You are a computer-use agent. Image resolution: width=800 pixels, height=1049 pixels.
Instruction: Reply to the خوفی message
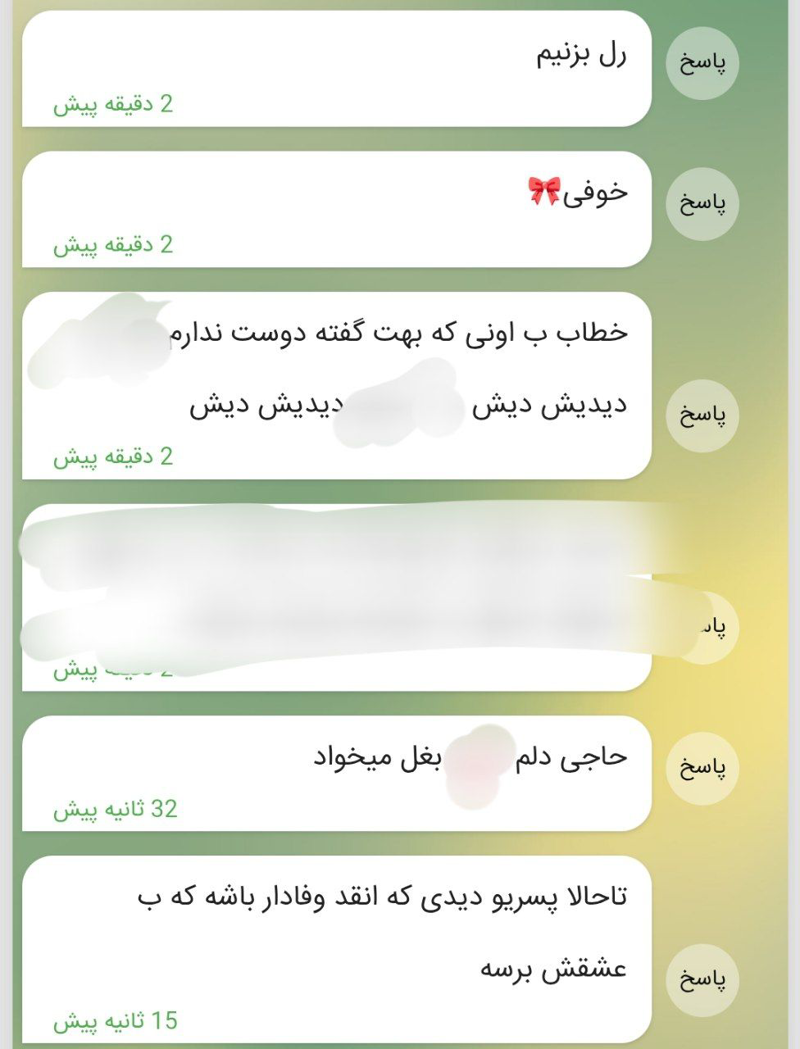[x=701, y=202]
